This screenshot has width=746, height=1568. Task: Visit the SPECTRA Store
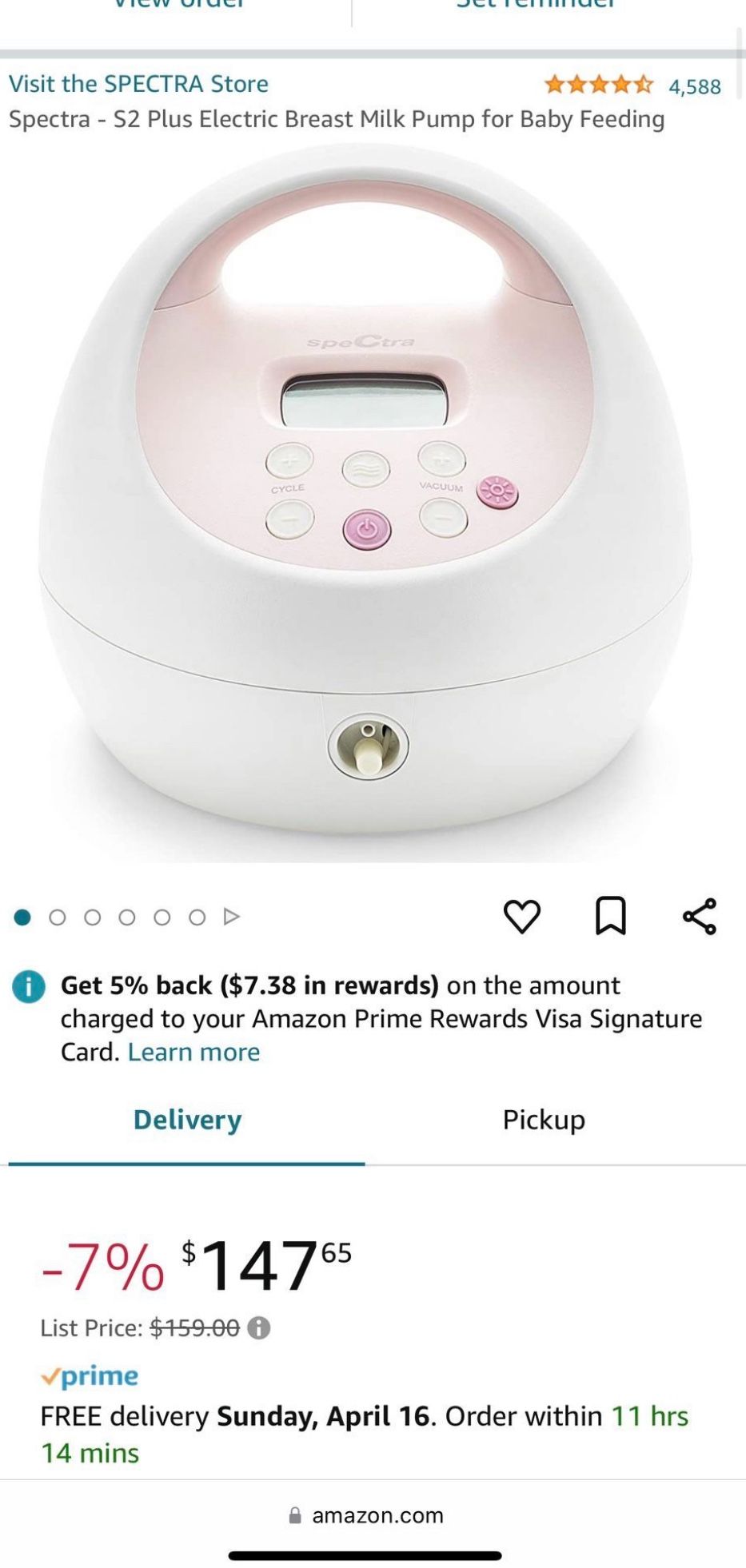(x=139, y=83)
